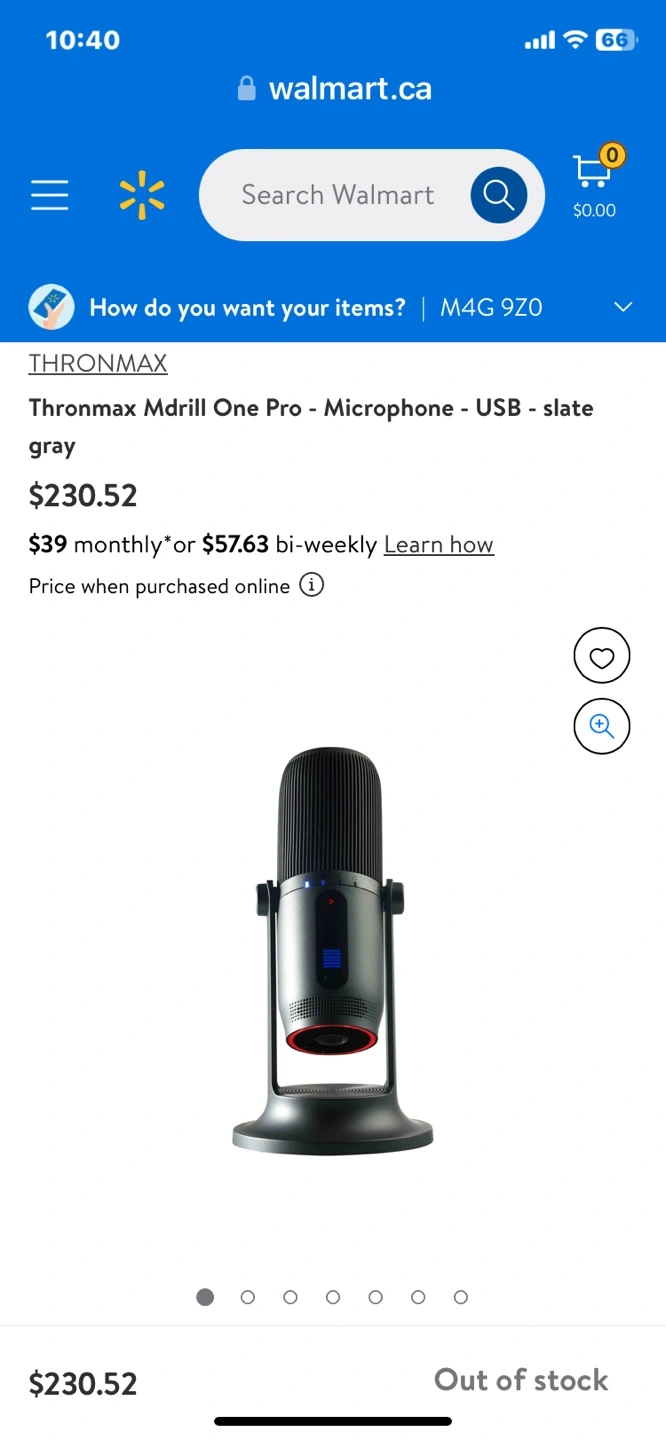Add microphone to favourites with heart icon
Viewport: 666px width, 1440px height.
pyautogui.click(x=601, y=657)
